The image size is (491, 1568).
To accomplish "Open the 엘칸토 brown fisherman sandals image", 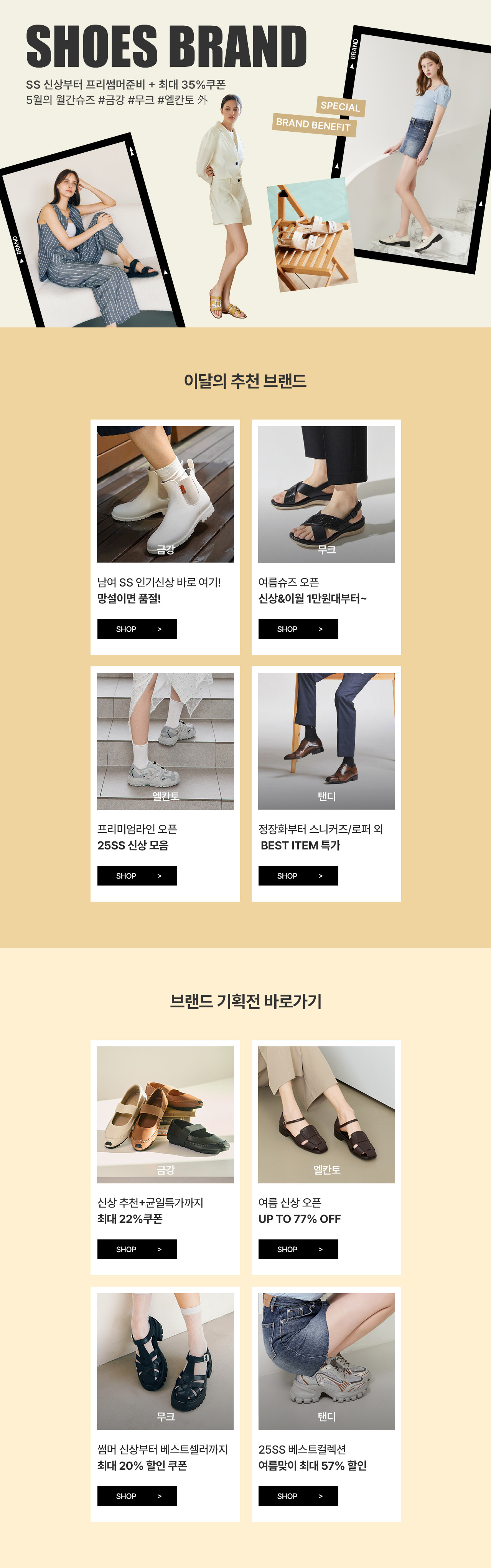I will (x=326, y=1114).
